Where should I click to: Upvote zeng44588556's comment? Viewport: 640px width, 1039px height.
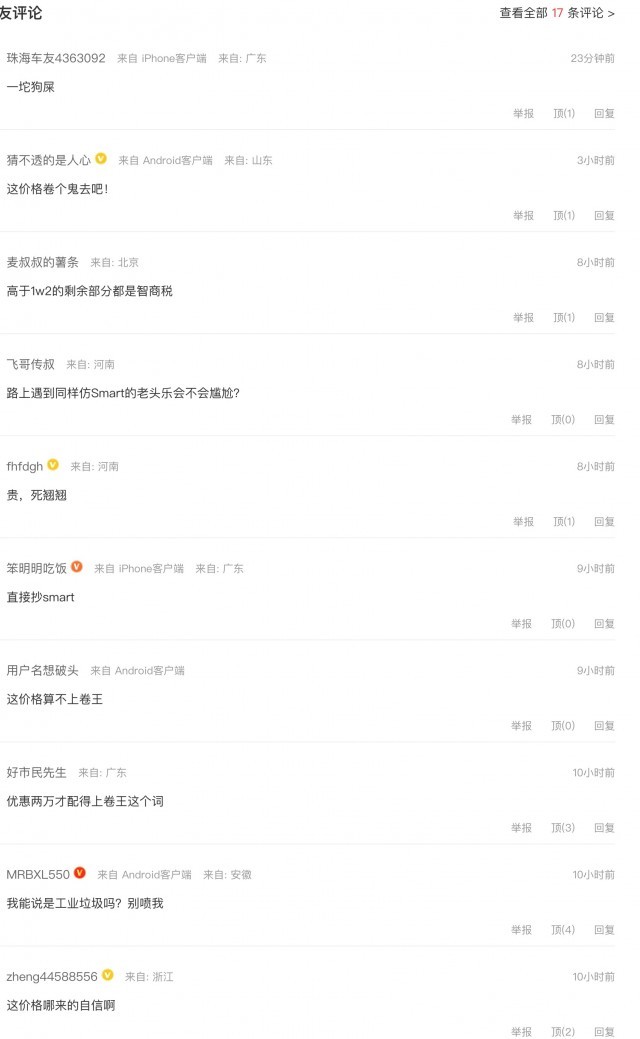[x=563, y=1032]
